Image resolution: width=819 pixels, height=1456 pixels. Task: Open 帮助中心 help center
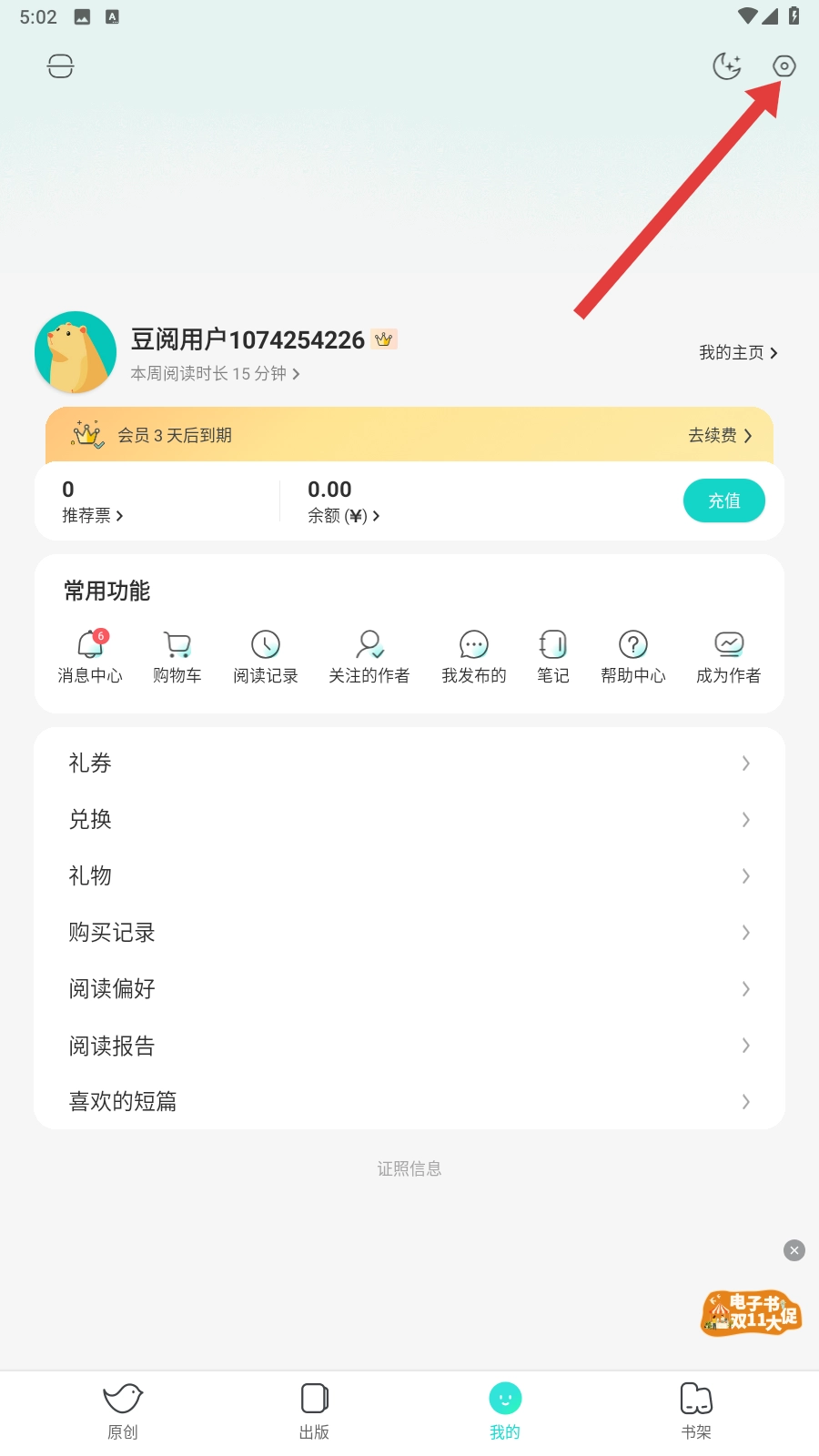[x=633, y=656]
